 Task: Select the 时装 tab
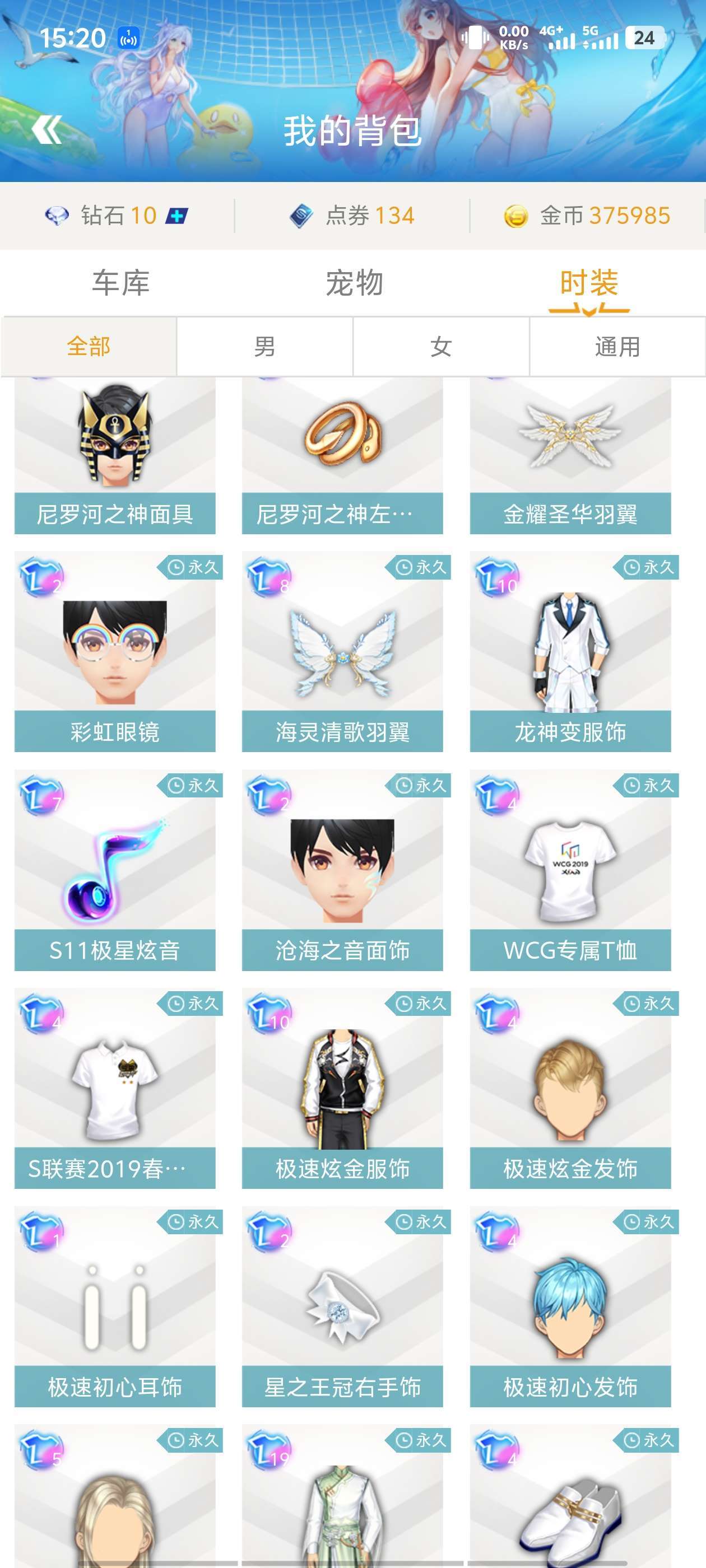(x=588, y=283)
